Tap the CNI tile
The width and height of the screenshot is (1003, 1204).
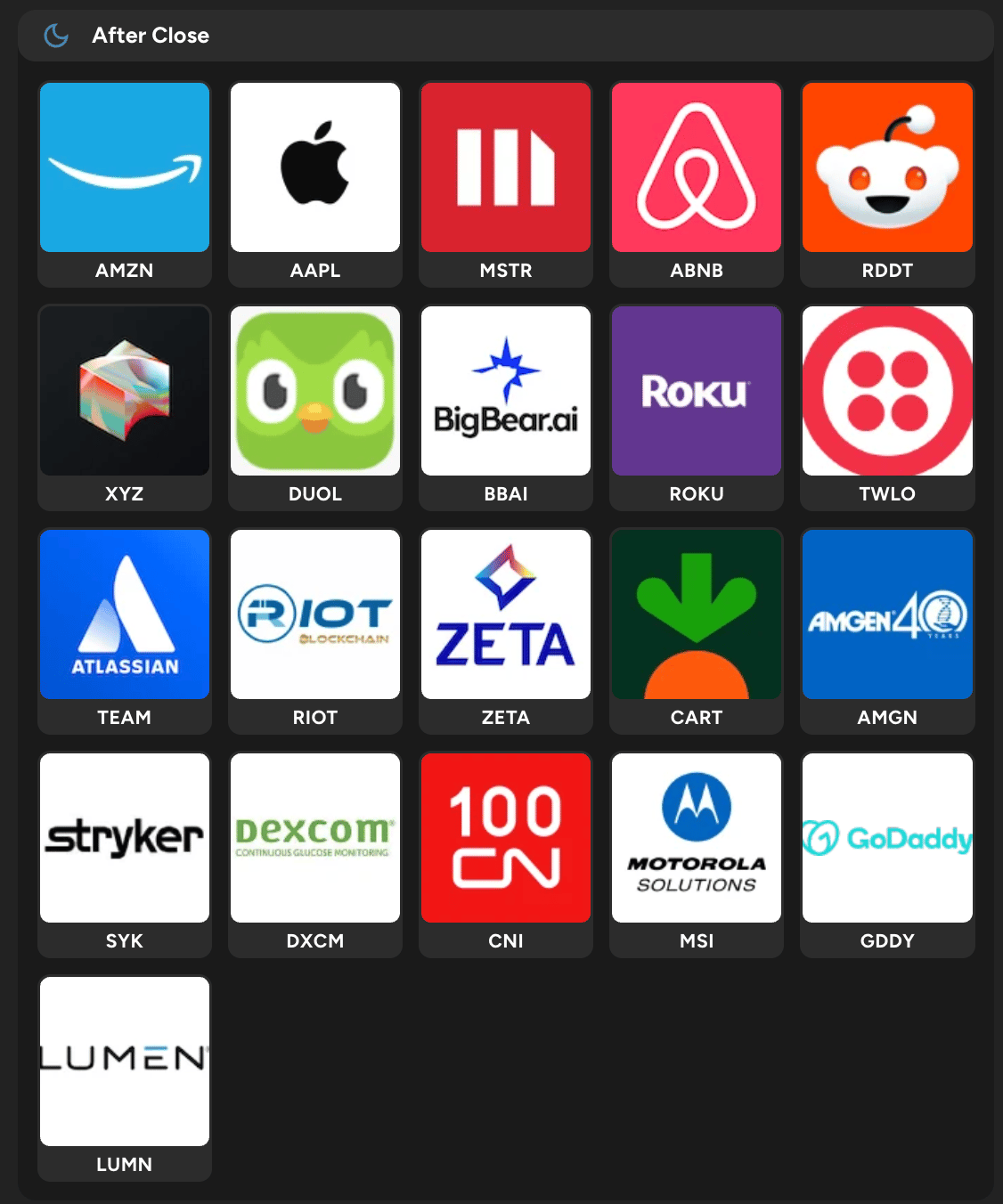506,839
